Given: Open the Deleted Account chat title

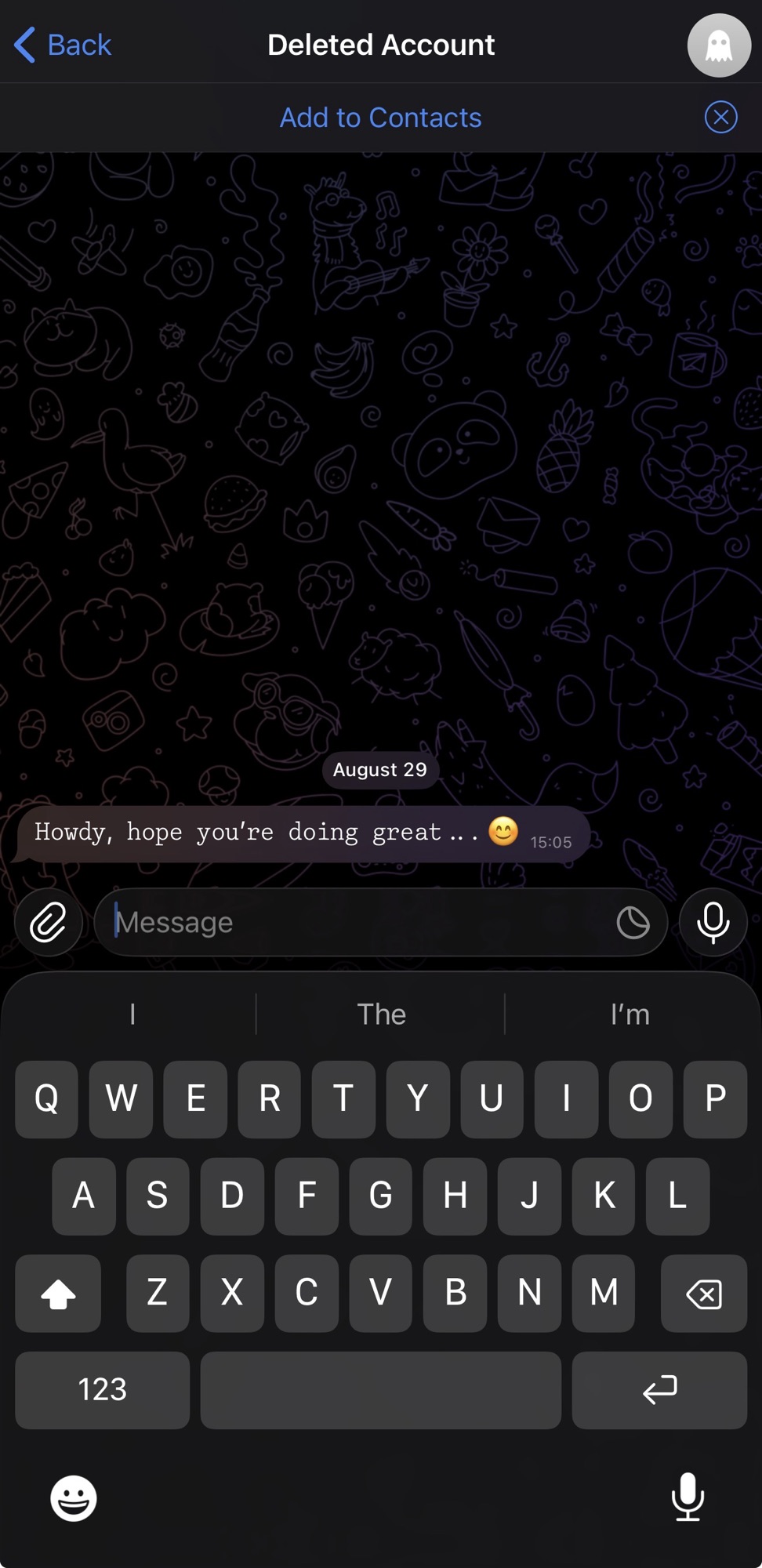Looking at the screenshot, I should click(x=380, y=45).
